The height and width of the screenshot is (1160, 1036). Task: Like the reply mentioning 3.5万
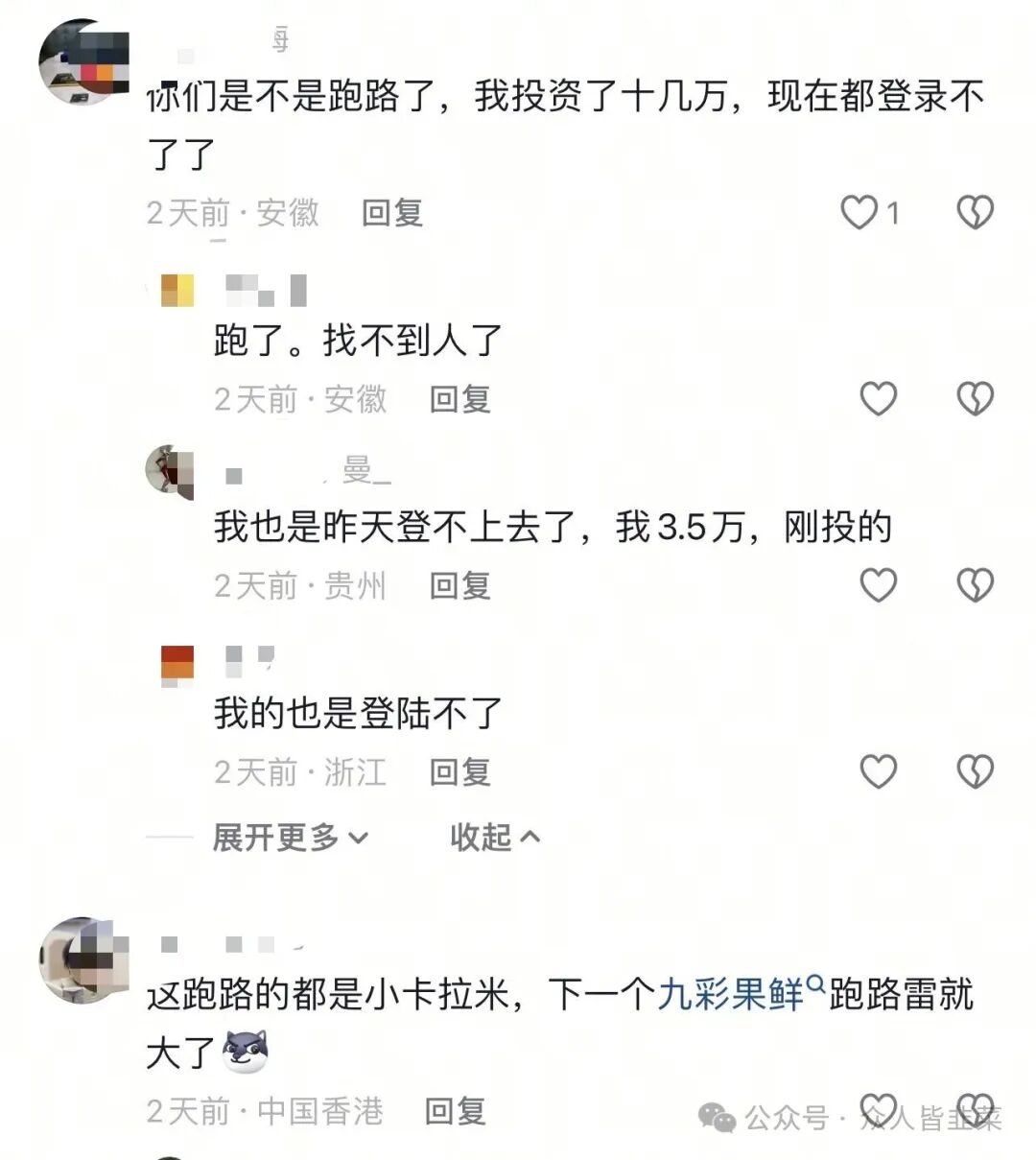[x=878, y=584]
